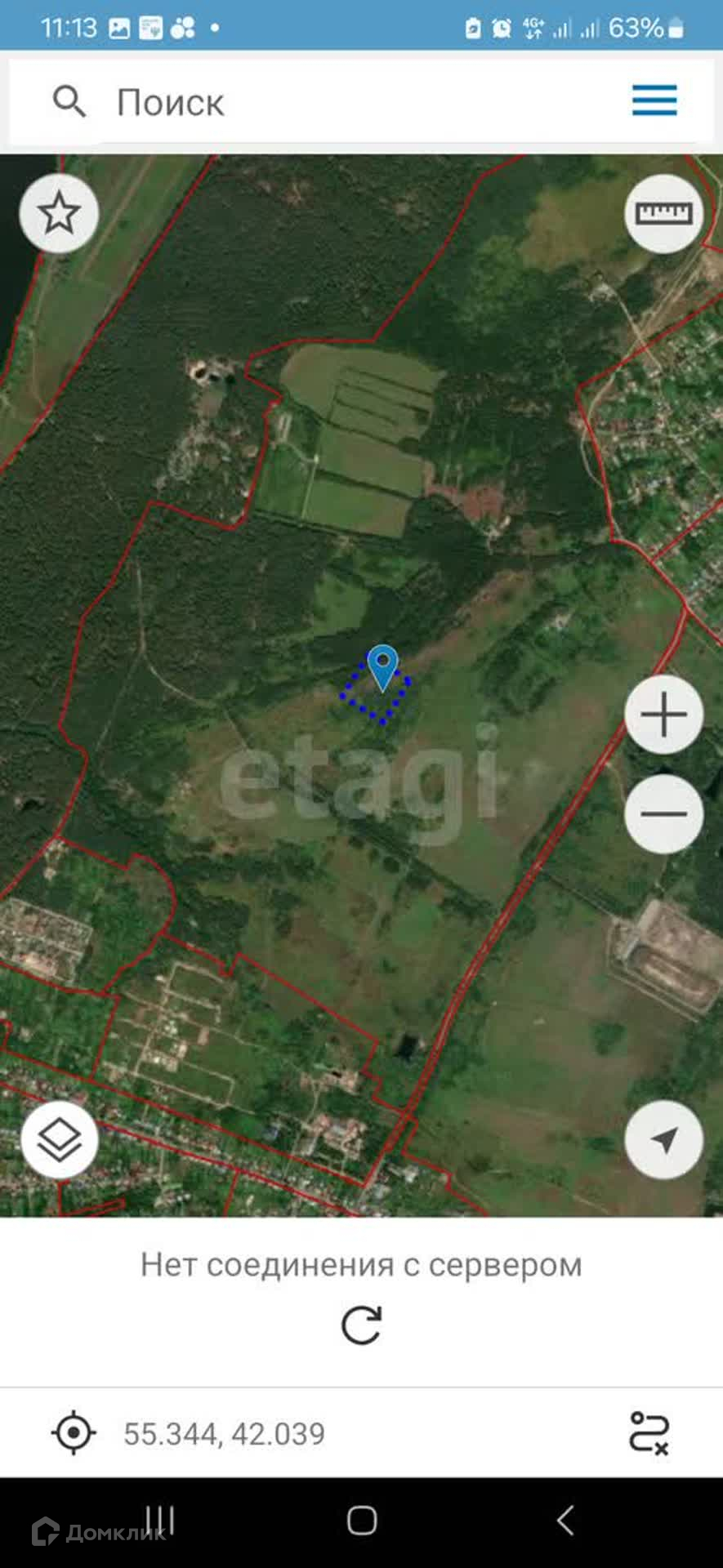This screenshot has width=723, height=1568.
Task: Go back using the system back button
Action: coord(565,1521)
